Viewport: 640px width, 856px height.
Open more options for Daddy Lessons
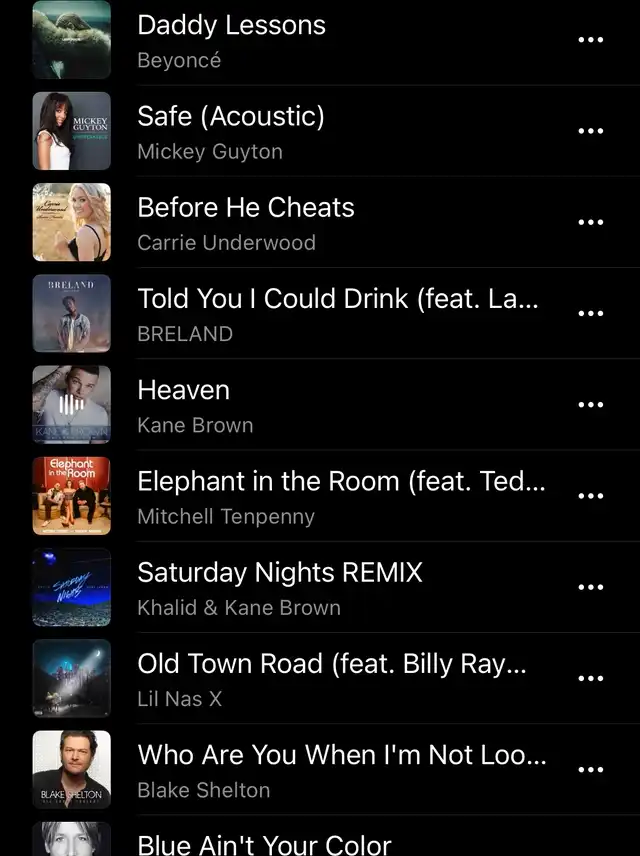(591, 40)
